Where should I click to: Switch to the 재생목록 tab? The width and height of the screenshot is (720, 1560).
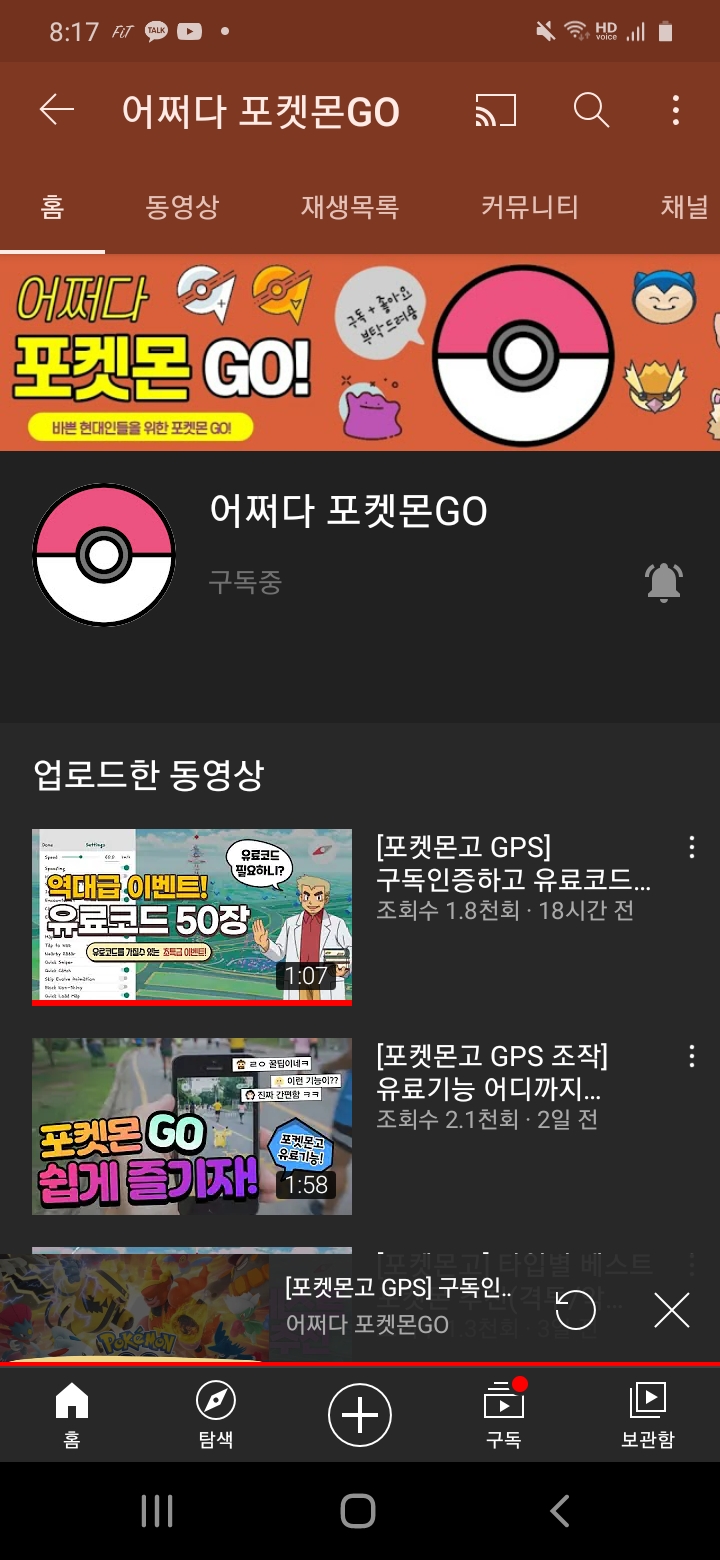click(x=350, y=207)
